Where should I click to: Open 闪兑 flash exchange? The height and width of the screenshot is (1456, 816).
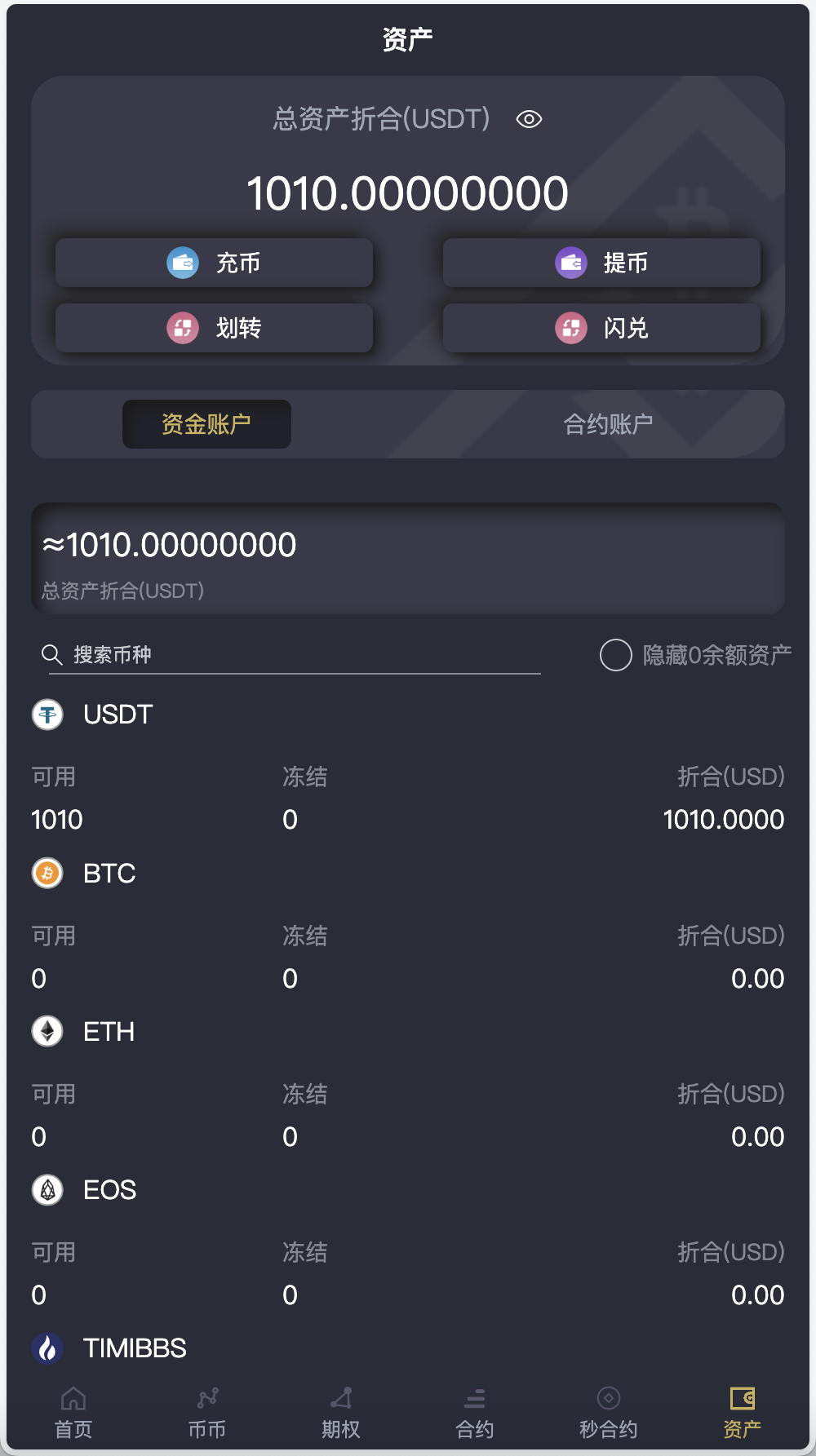(601, 328)
